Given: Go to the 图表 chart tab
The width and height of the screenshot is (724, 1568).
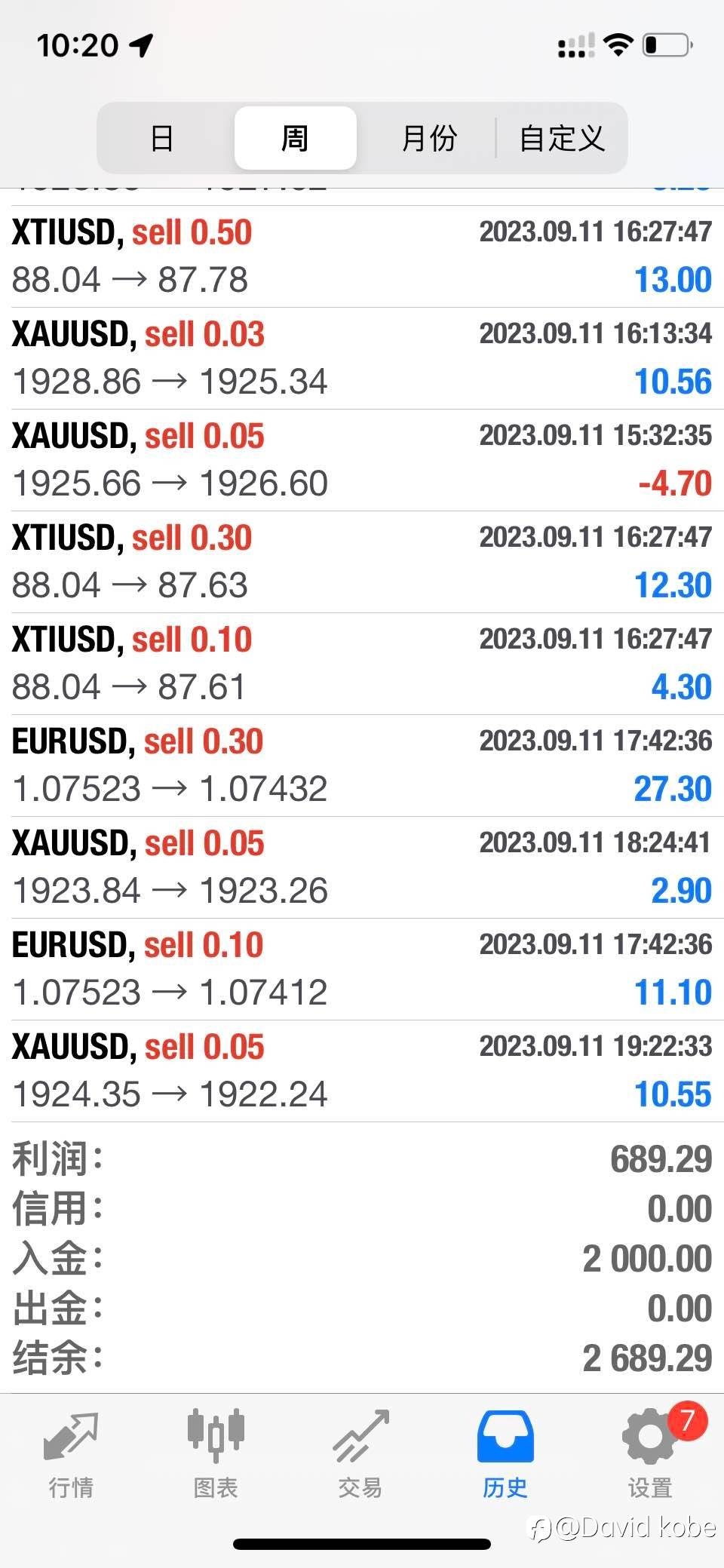Looking at the screenshot, I should click(216, 1456).
